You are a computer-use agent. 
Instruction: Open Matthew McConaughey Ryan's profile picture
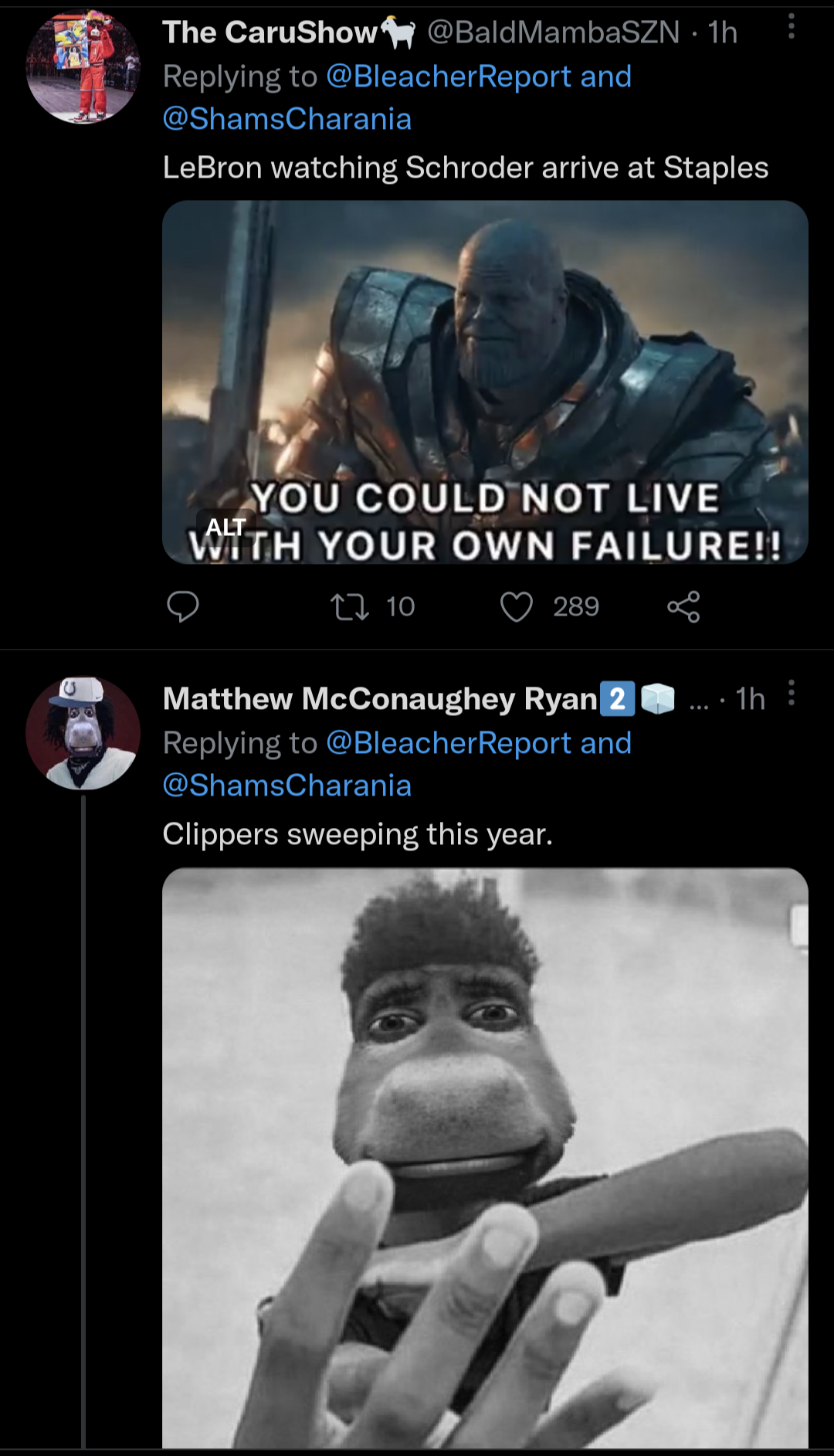point(83,733)
